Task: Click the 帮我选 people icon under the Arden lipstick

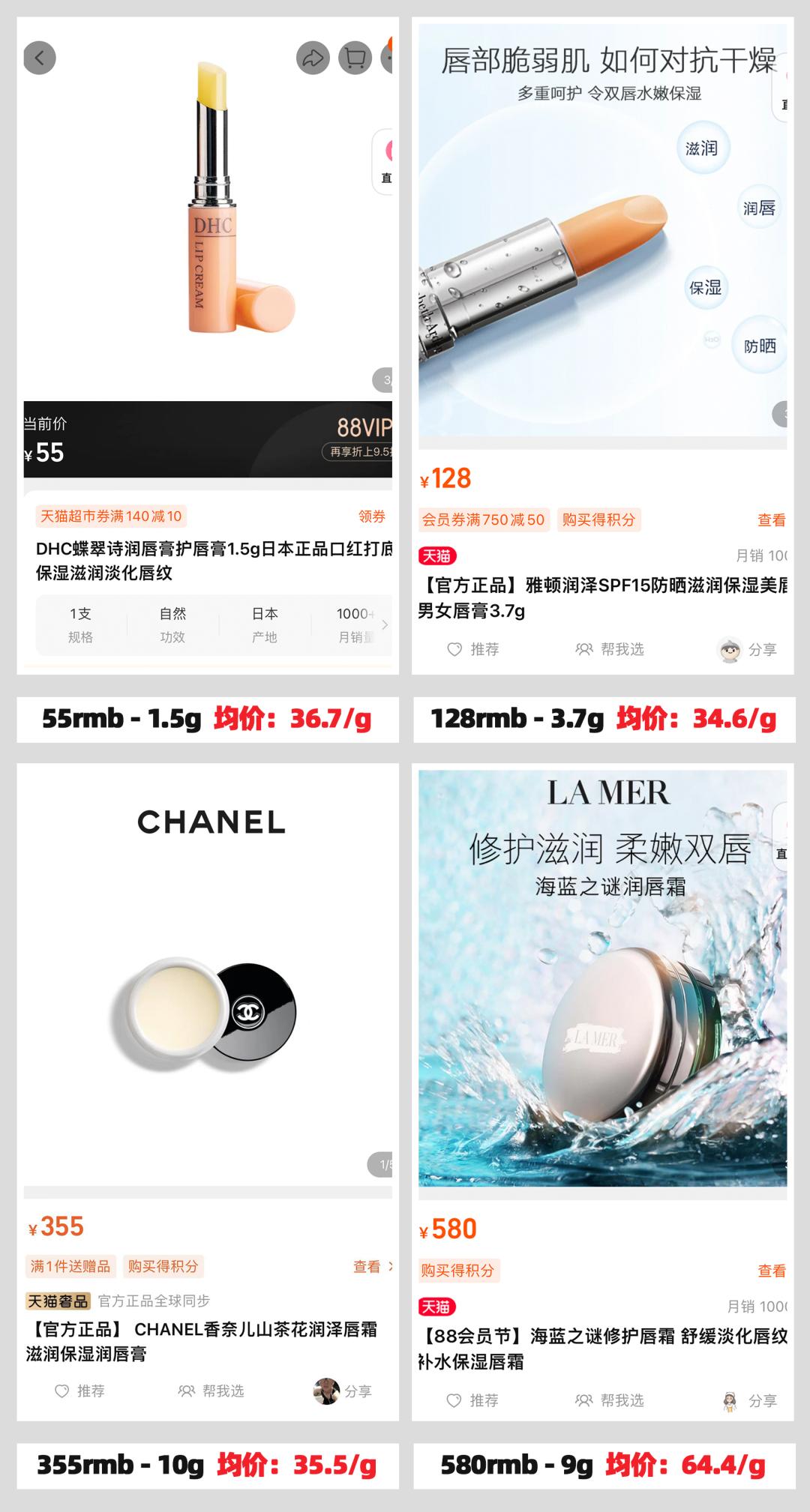Action: click(584, 651)
